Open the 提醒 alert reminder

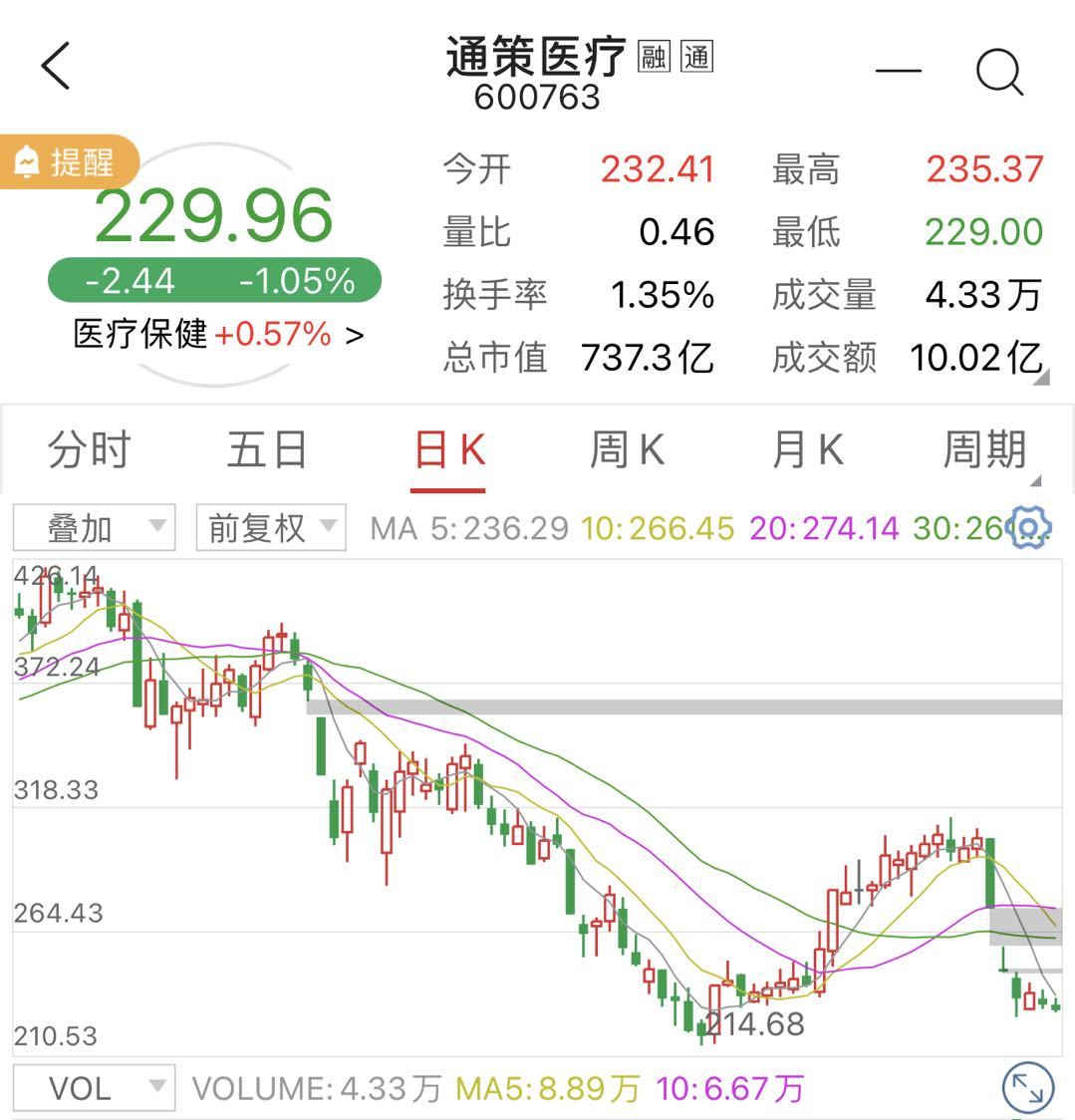tap(68, 161)
